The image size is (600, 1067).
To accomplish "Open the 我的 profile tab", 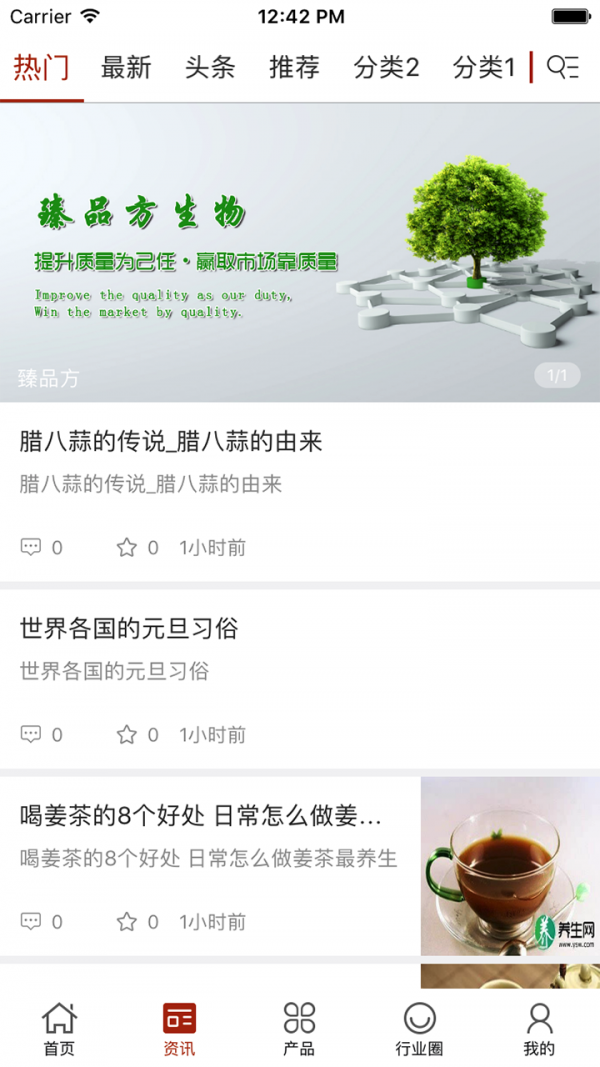I will click(539, 1028).
